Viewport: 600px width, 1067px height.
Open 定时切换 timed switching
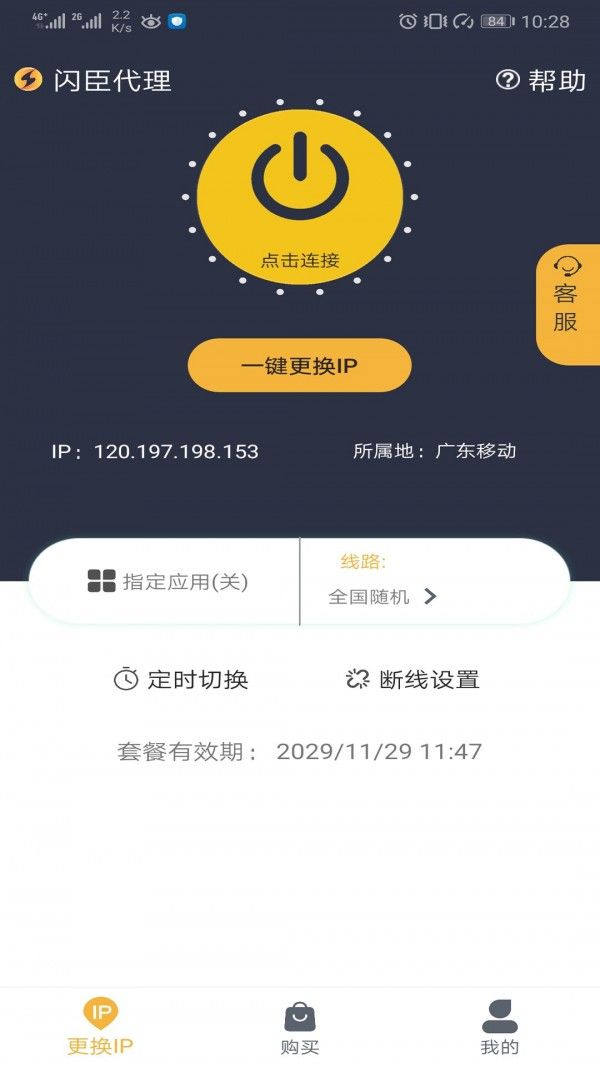pyautogui.click(x=181, y=680)
